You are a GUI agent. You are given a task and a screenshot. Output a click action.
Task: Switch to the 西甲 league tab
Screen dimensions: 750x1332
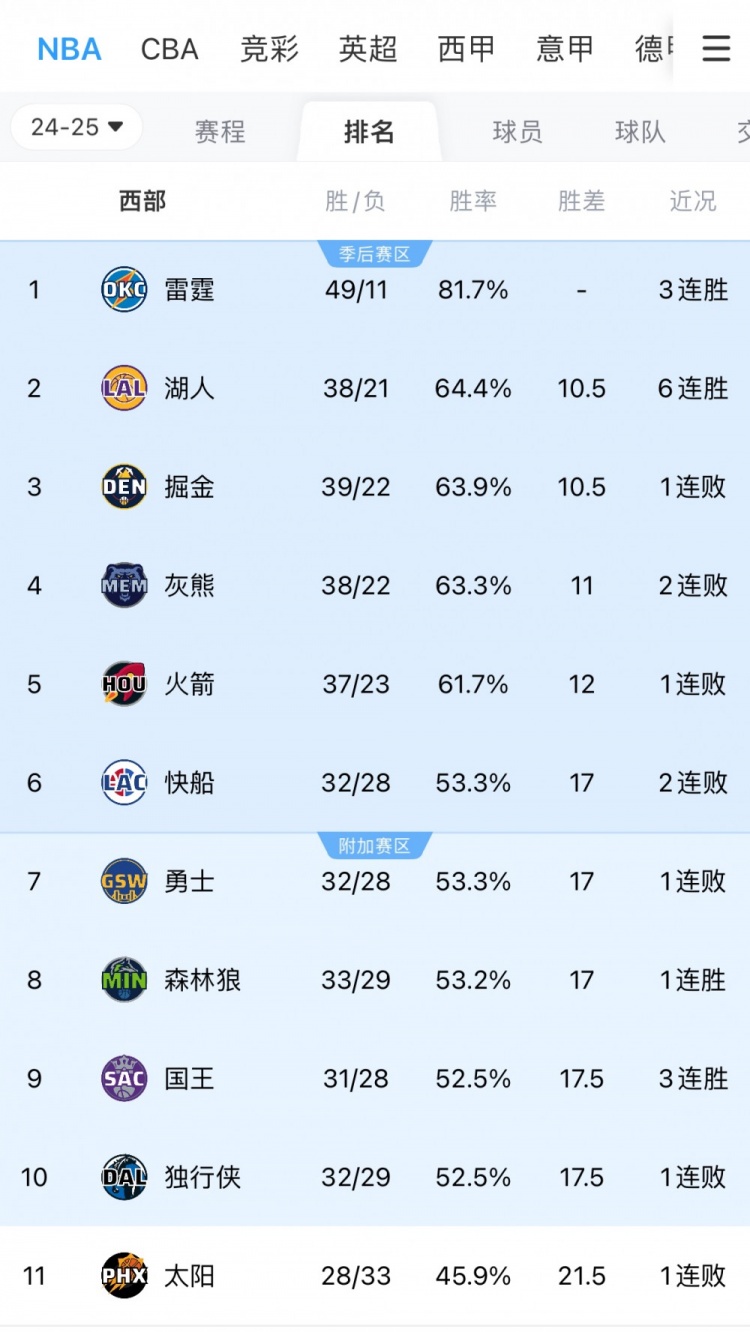point(467,49)
